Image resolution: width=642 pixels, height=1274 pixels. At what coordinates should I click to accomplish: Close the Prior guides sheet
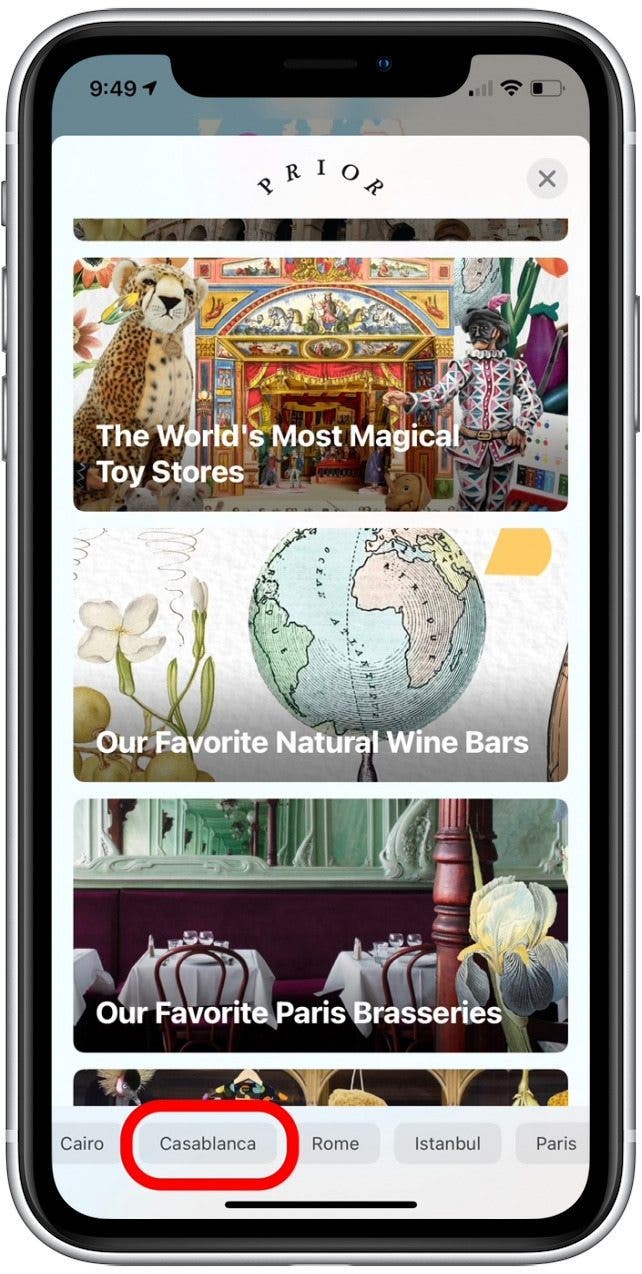(x=546, y=179)
